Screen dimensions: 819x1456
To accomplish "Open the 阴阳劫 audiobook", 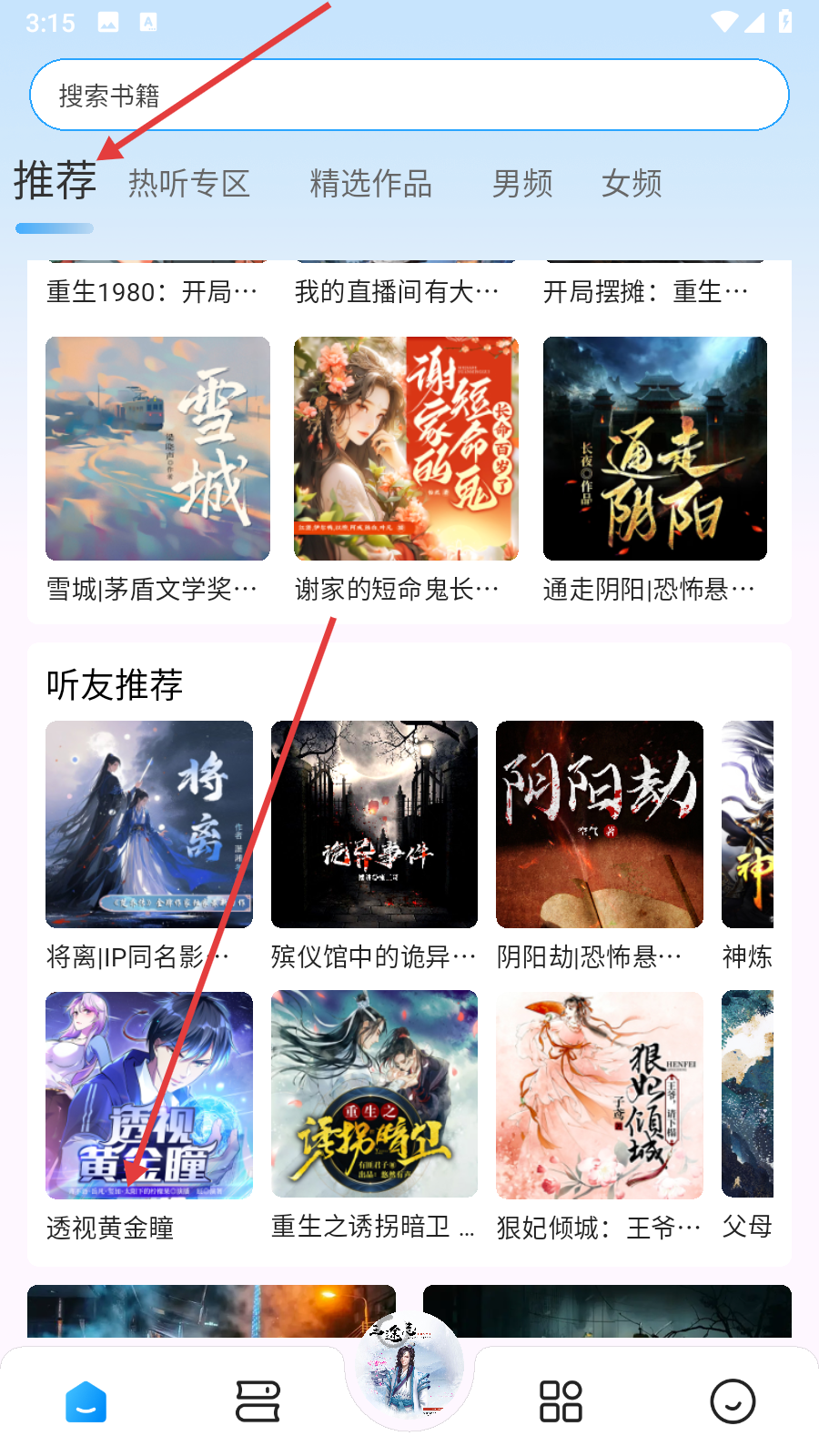I will 599,824.
